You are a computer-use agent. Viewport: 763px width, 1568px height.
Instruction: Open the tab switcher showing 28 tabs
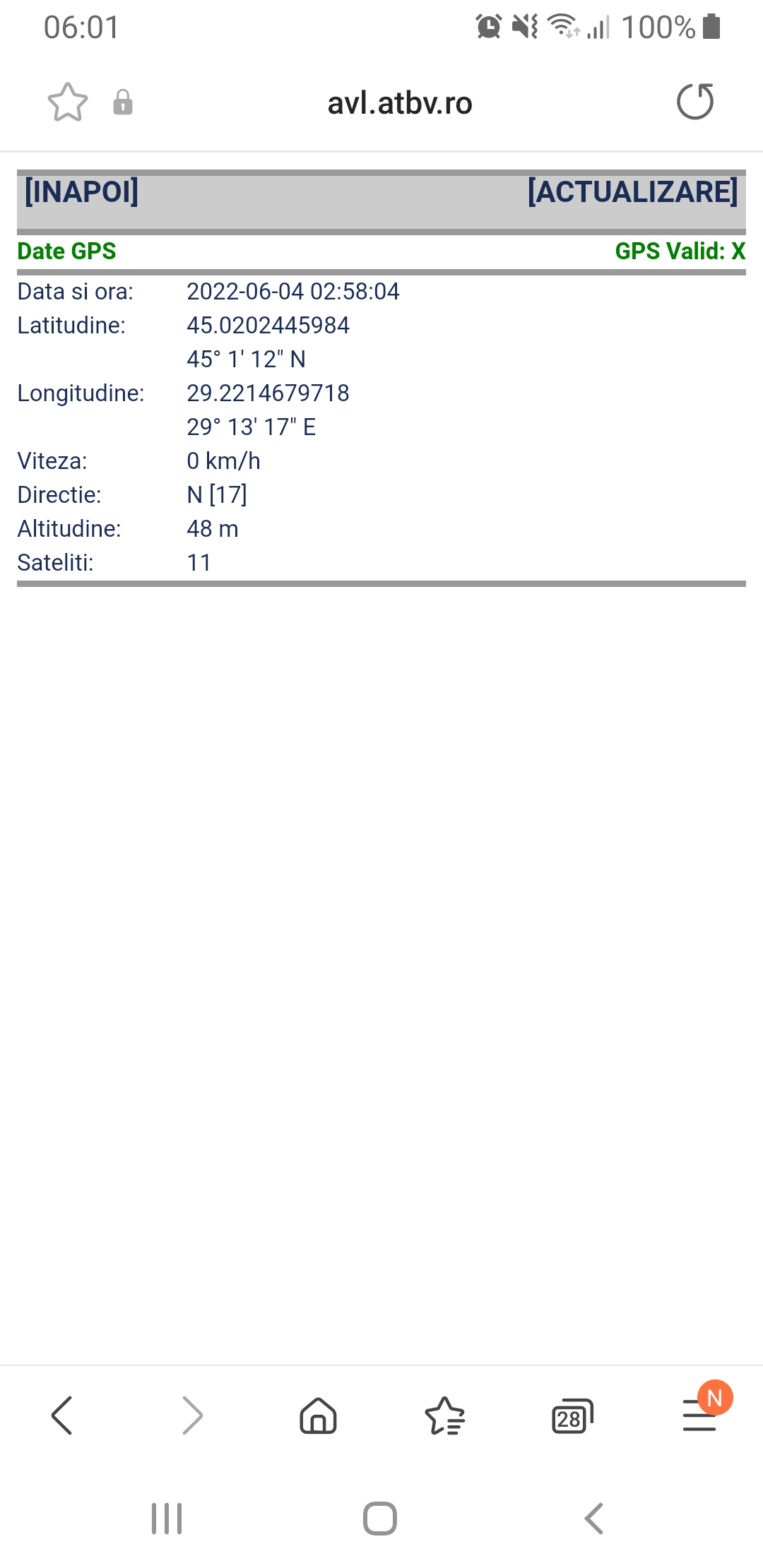click(572, 1416)
